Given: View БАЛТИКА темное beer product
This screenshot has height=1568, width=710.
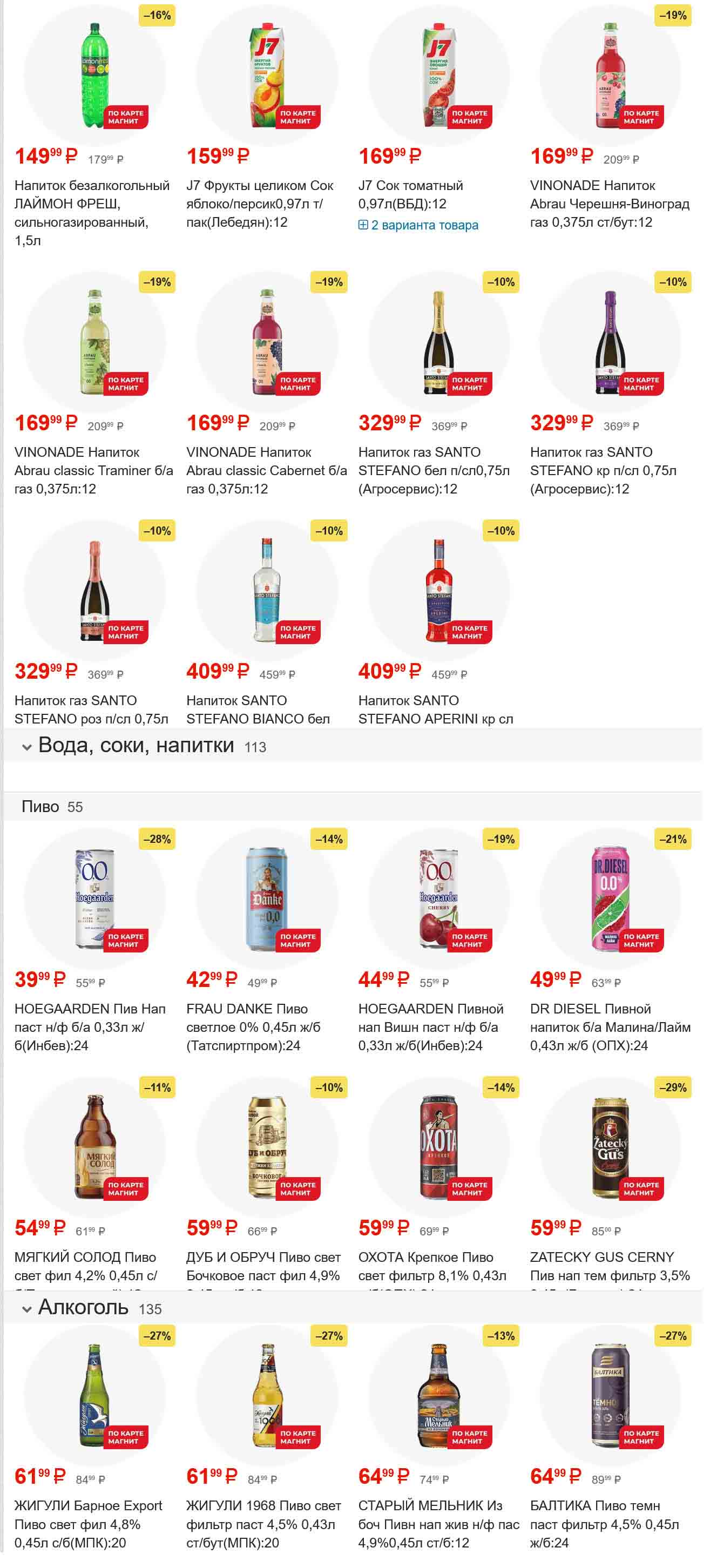Looking at the screenshot, I should [x=604, y=1523].
